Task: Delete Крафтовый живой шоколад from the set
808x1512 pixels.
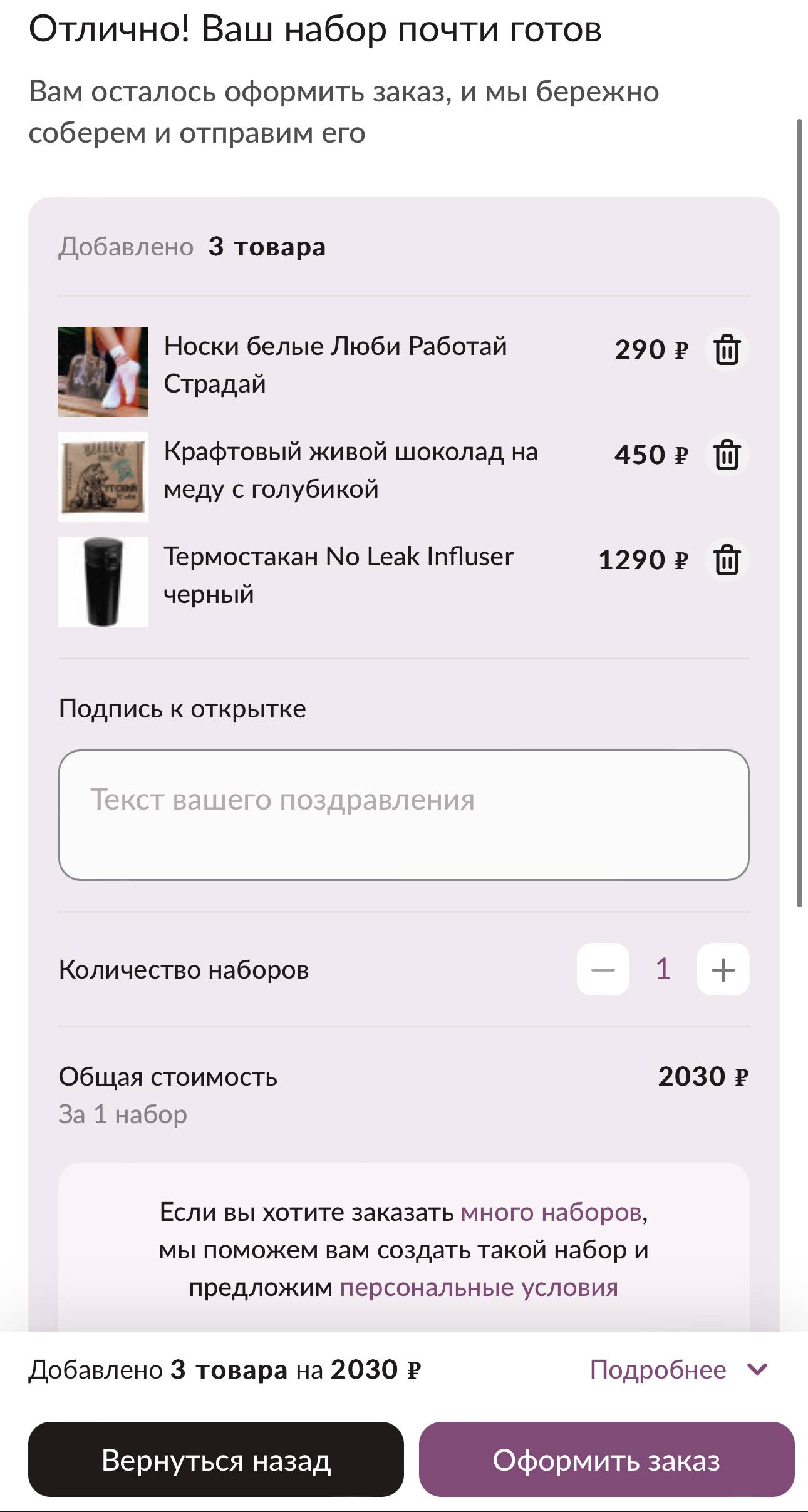Action: click(727, 455)
